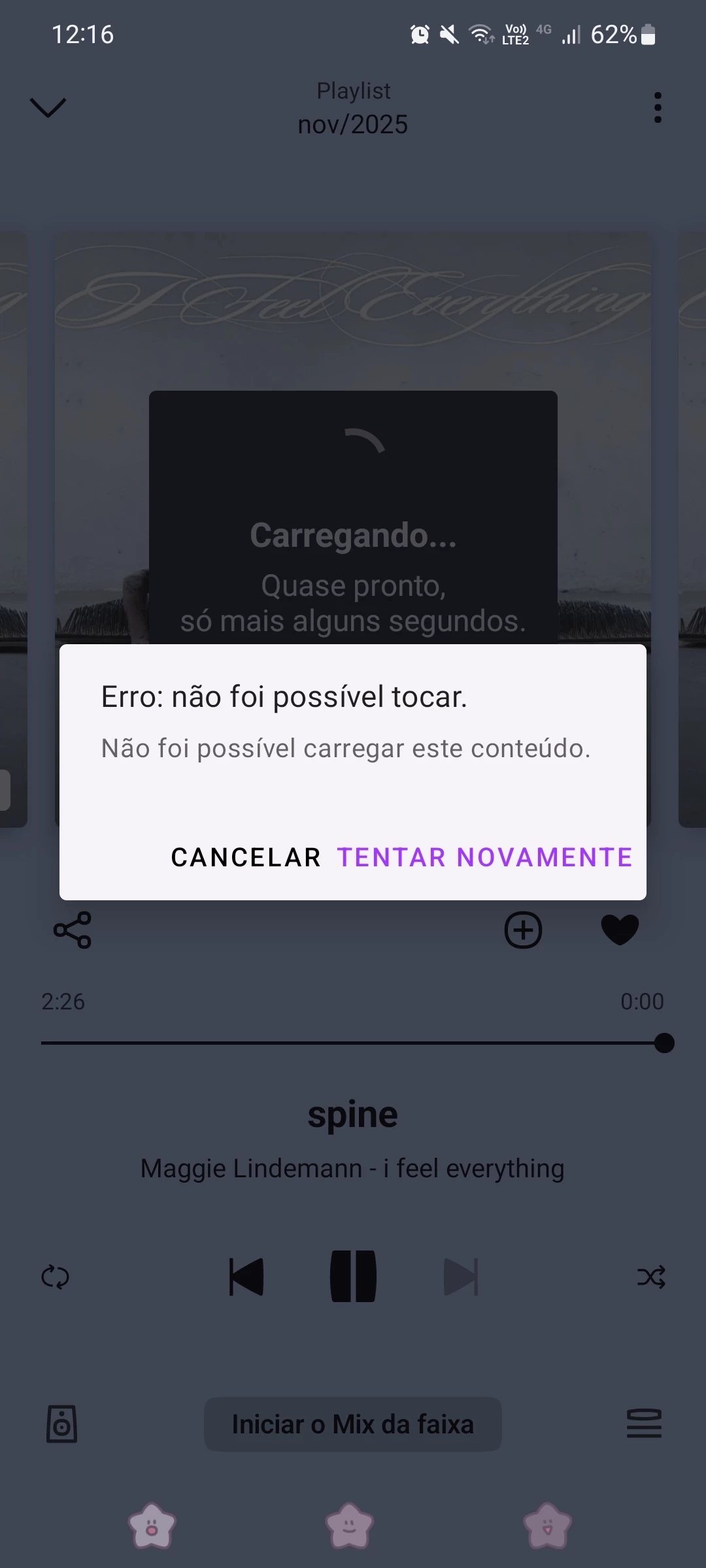
Task: Toggle repeat mode
Action: click(x=55, y=1277)
